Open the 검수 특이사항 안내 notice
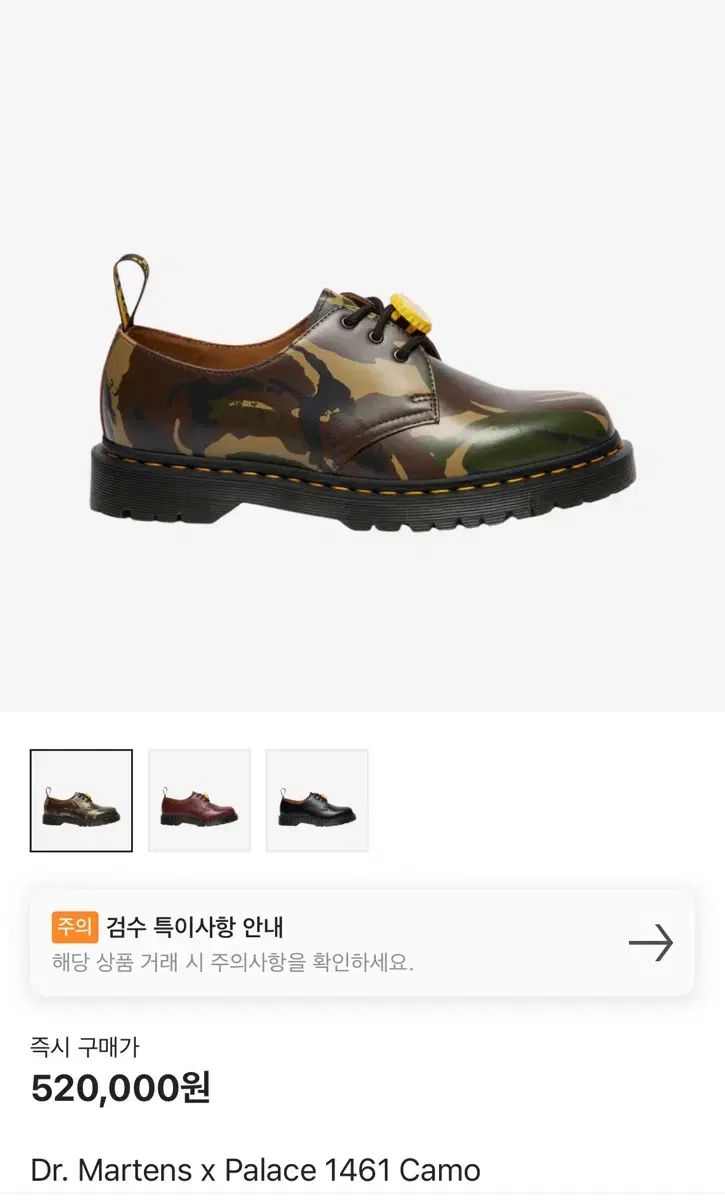 [x=362, y=943]
